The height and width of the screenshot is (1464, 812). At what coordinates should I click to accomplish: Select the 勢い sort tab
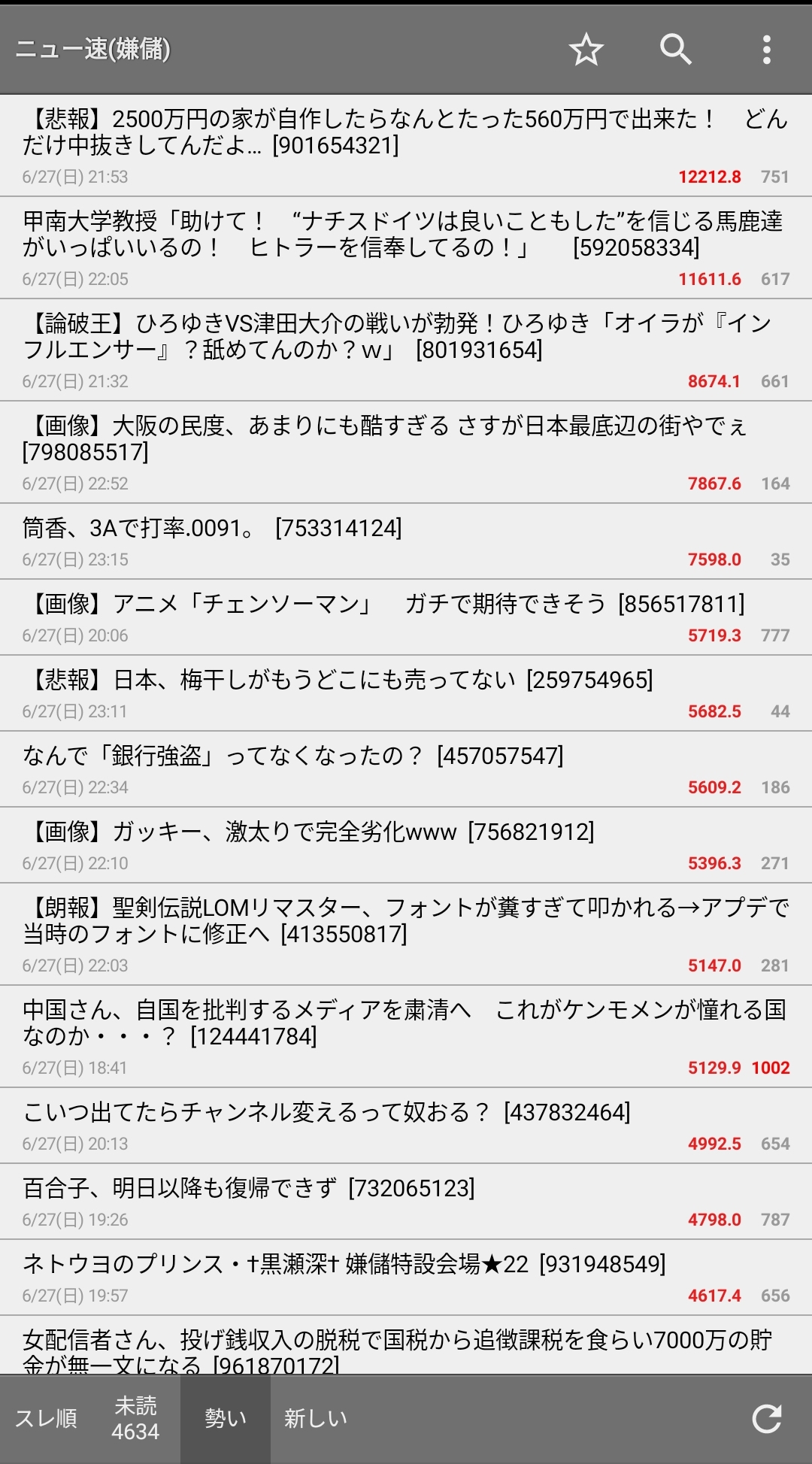pos(226,1418)
